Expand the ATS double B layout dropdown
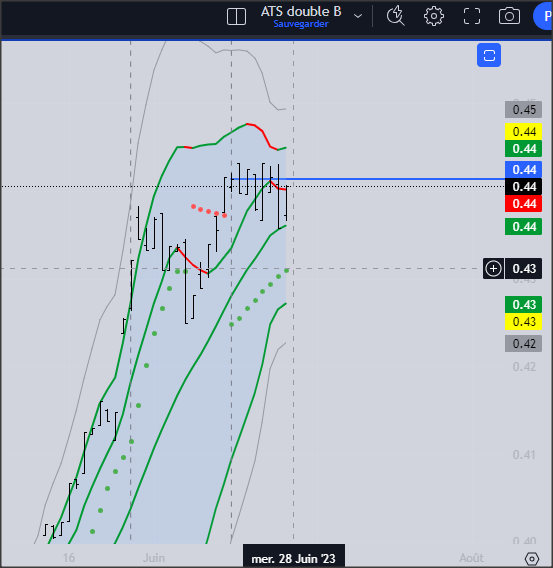The height and width of the screenshot is (568, 553). (358, 16)
